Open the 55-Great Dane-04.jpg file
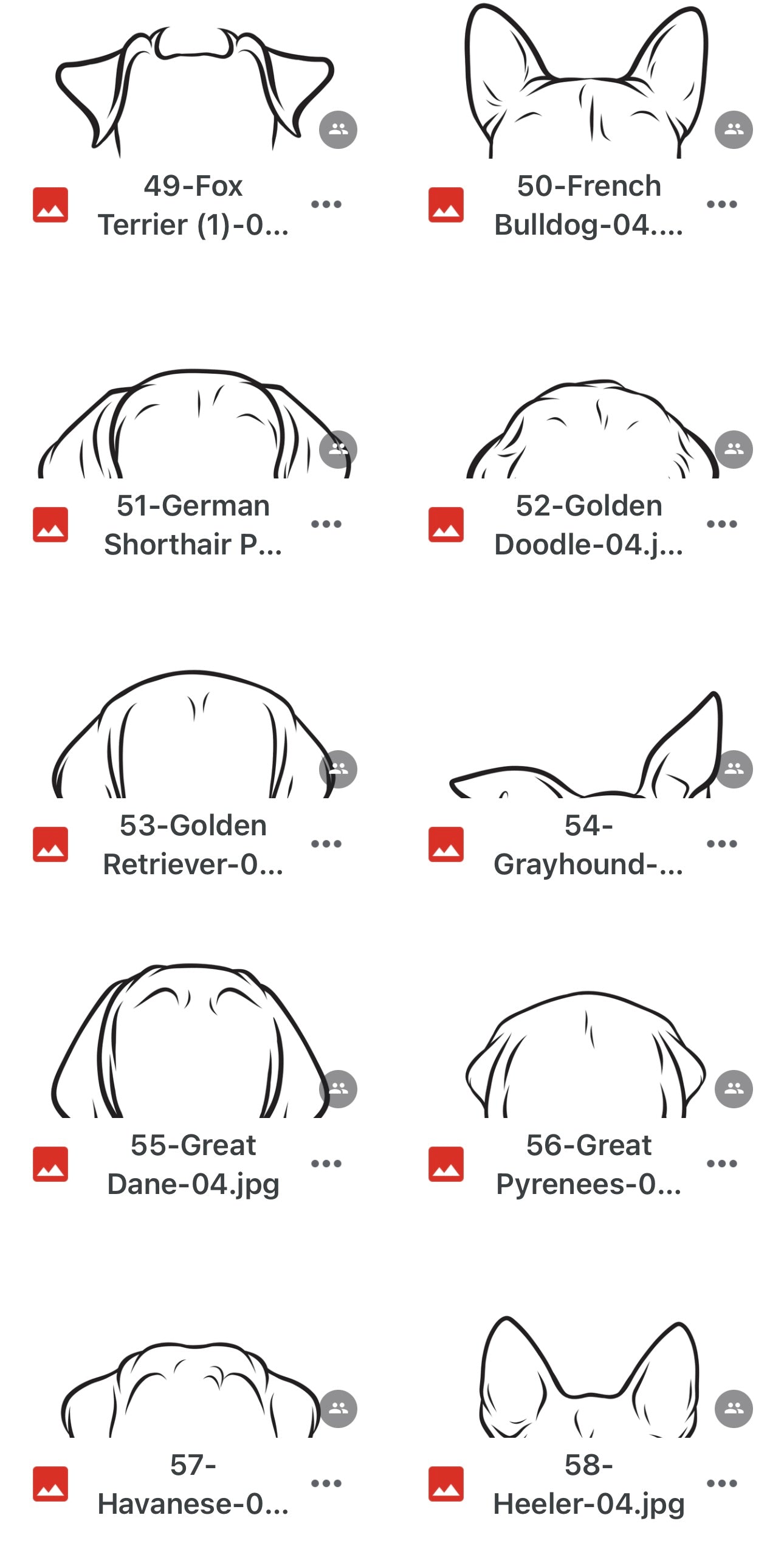This screenshot has height=1546, width=784. (x=193, y=1046)
